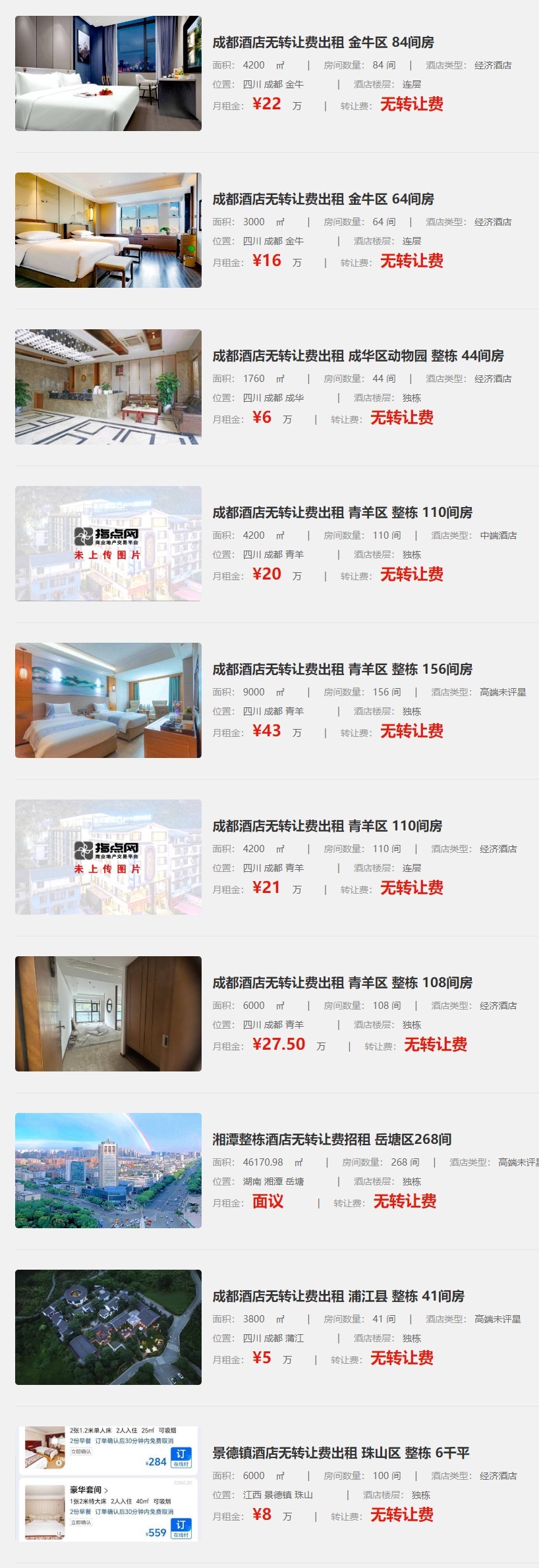539x1568 pixels.
Task: Open the Jinniu district 64-room hotel listing
Action: 323,200
